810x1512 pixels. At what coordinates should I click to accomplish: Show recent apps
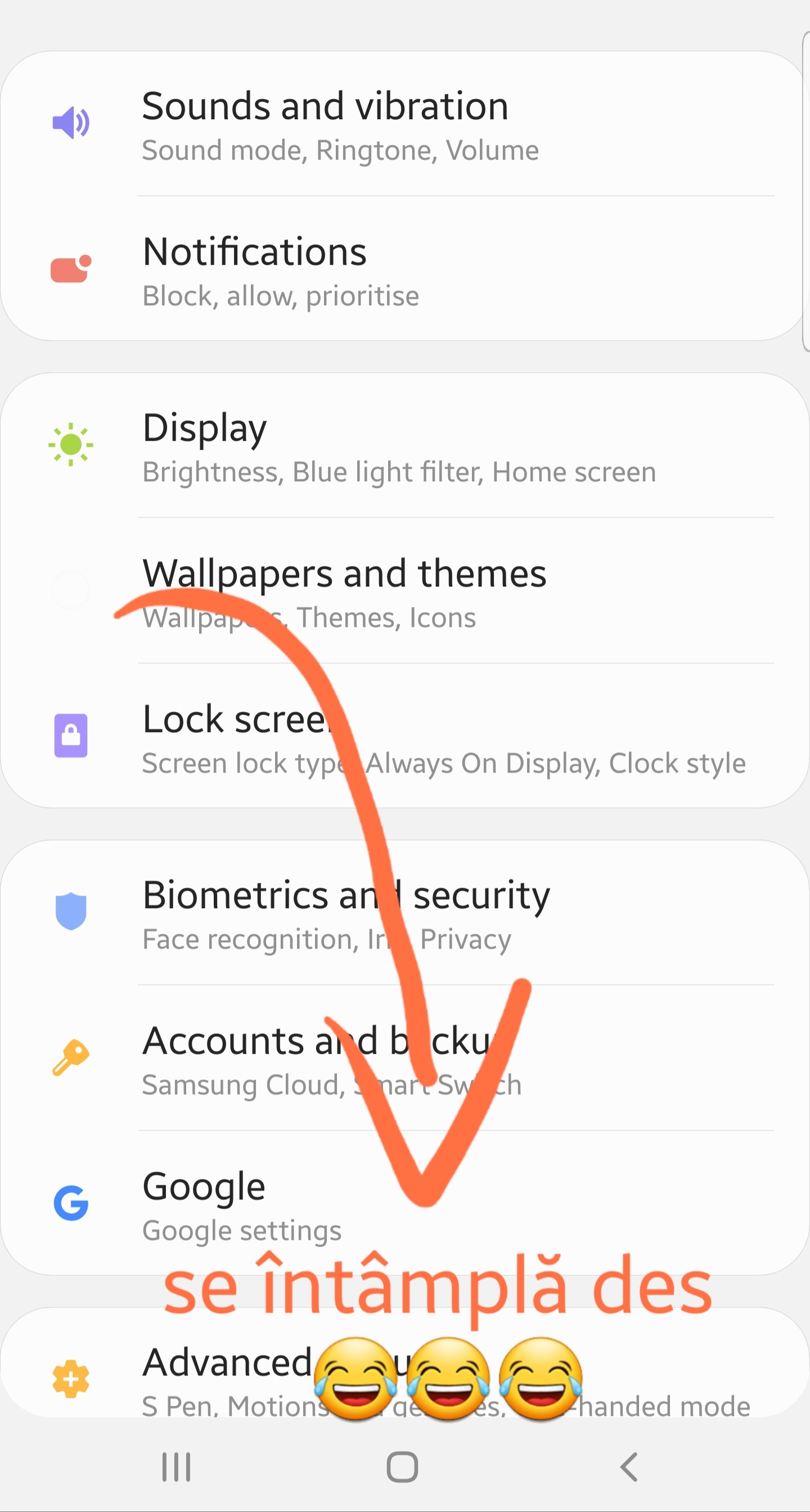point(176,1467)
